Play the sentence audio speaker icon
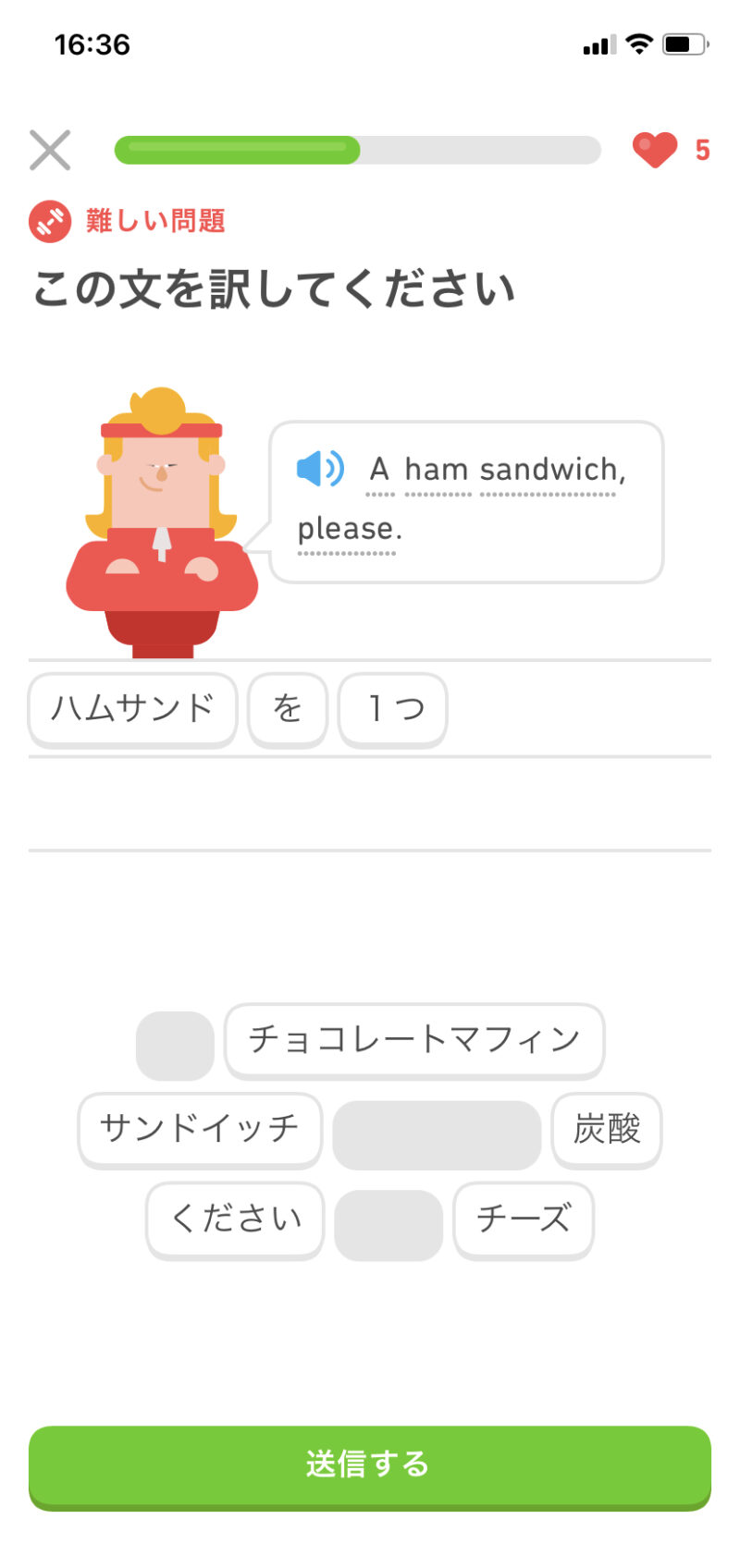The width and height of the screenshot is (740, 1568). tap(320, 469)
